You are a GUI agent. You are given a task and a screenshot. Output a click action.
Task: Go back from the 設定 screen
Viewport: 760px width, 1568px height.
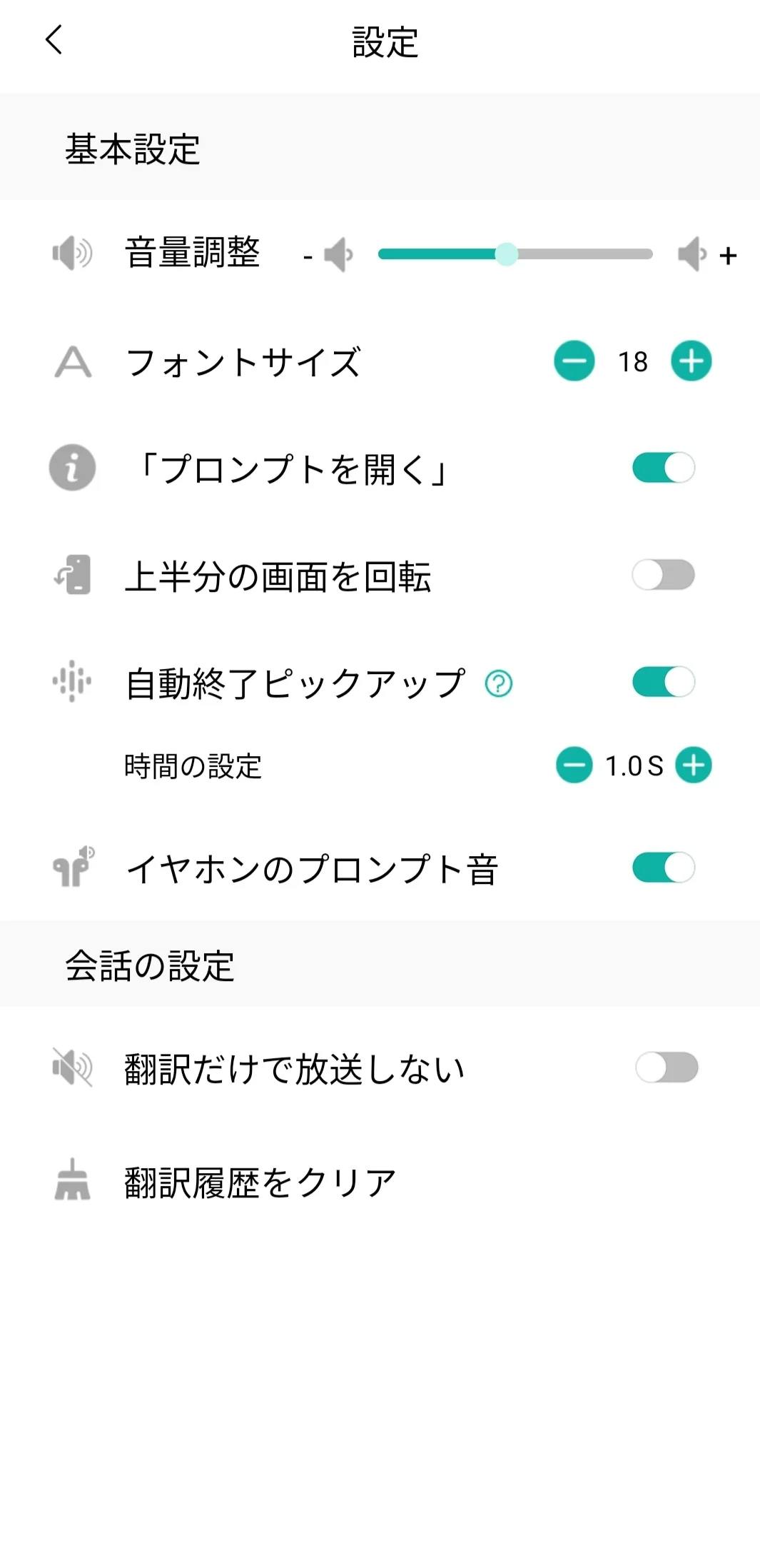54,40
